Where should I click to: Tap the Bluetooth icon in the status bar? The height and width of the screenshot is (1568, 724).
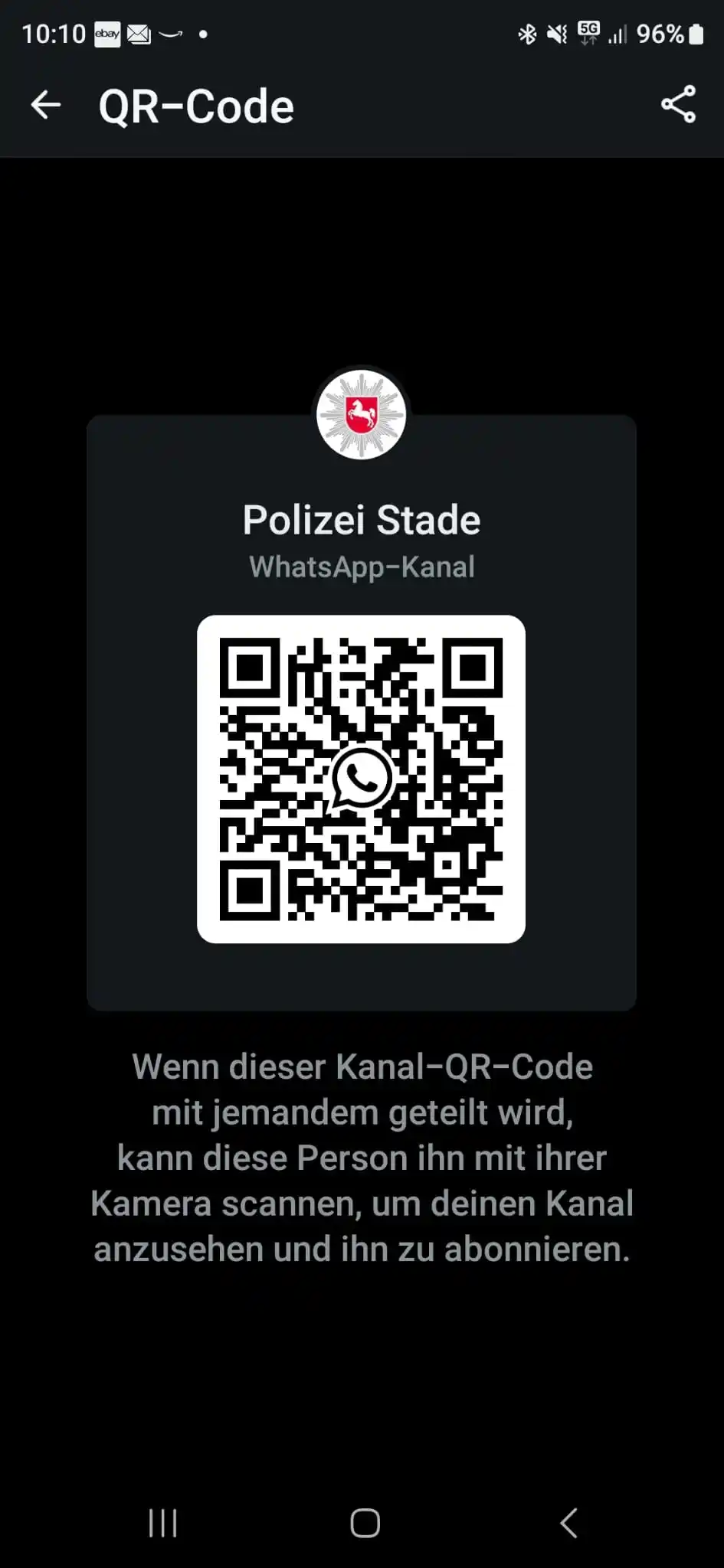pos(526,34)
